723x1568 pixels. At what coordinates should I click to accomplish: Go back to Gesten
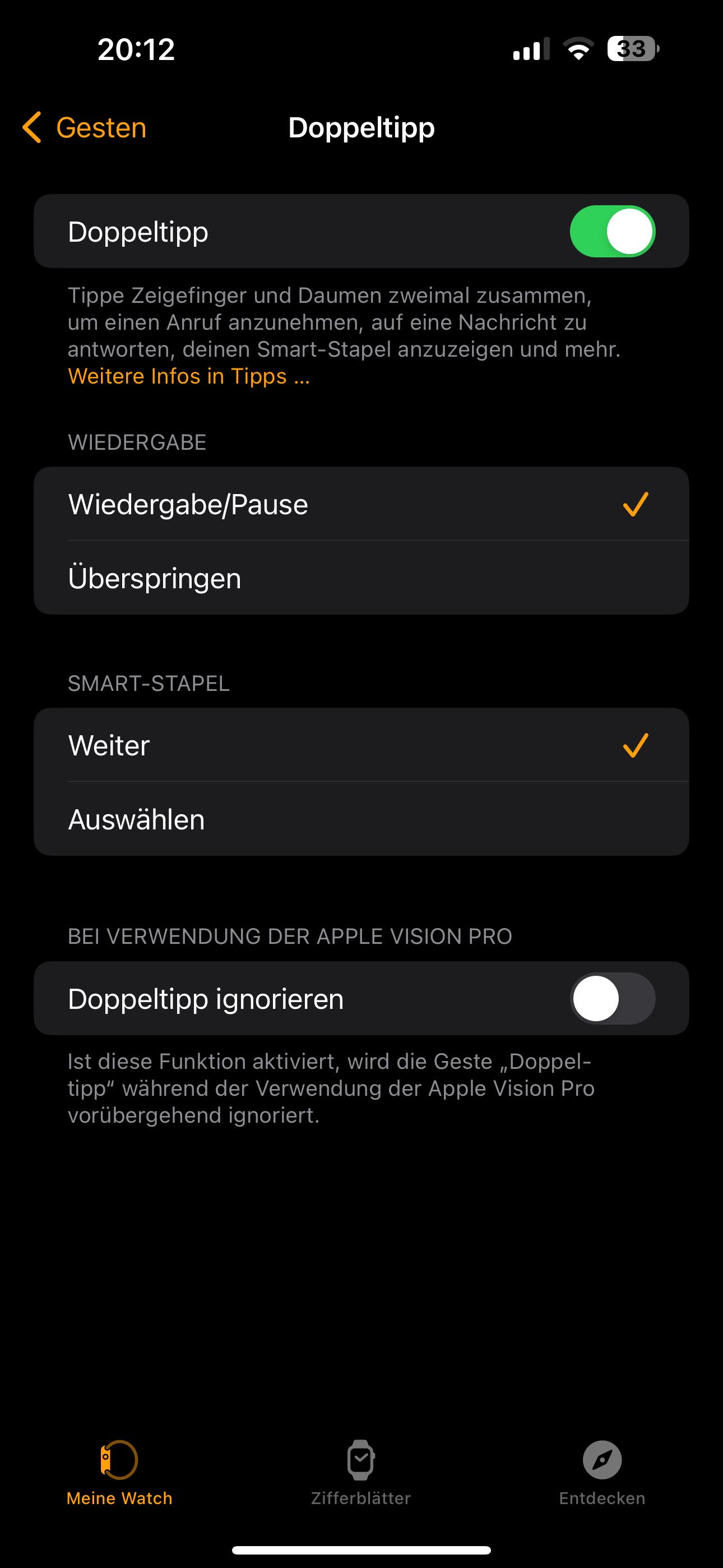(85, 128)
